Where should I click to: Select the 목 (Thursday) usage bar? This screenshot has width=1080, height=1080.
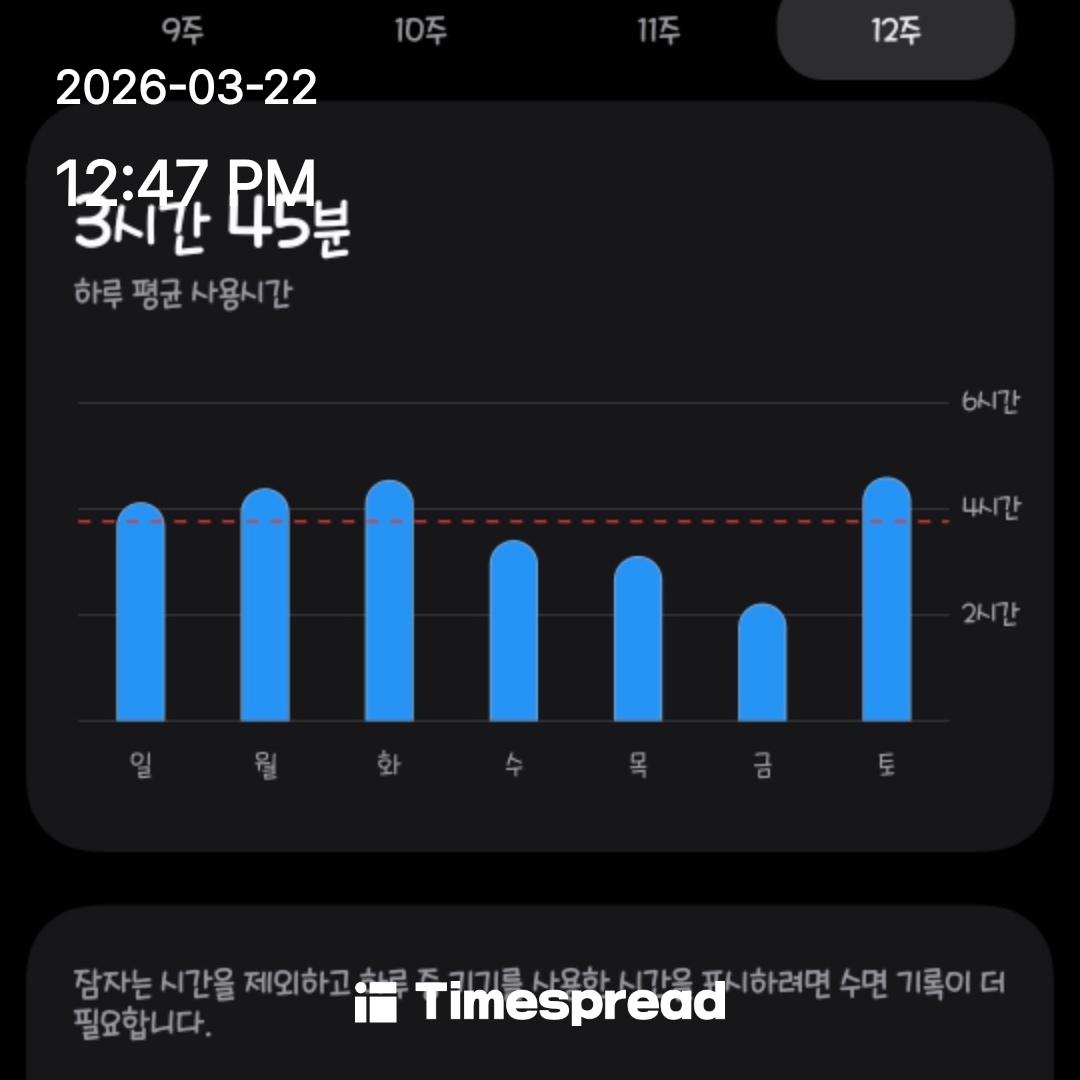pyautogui.click(x=638, y=639)
